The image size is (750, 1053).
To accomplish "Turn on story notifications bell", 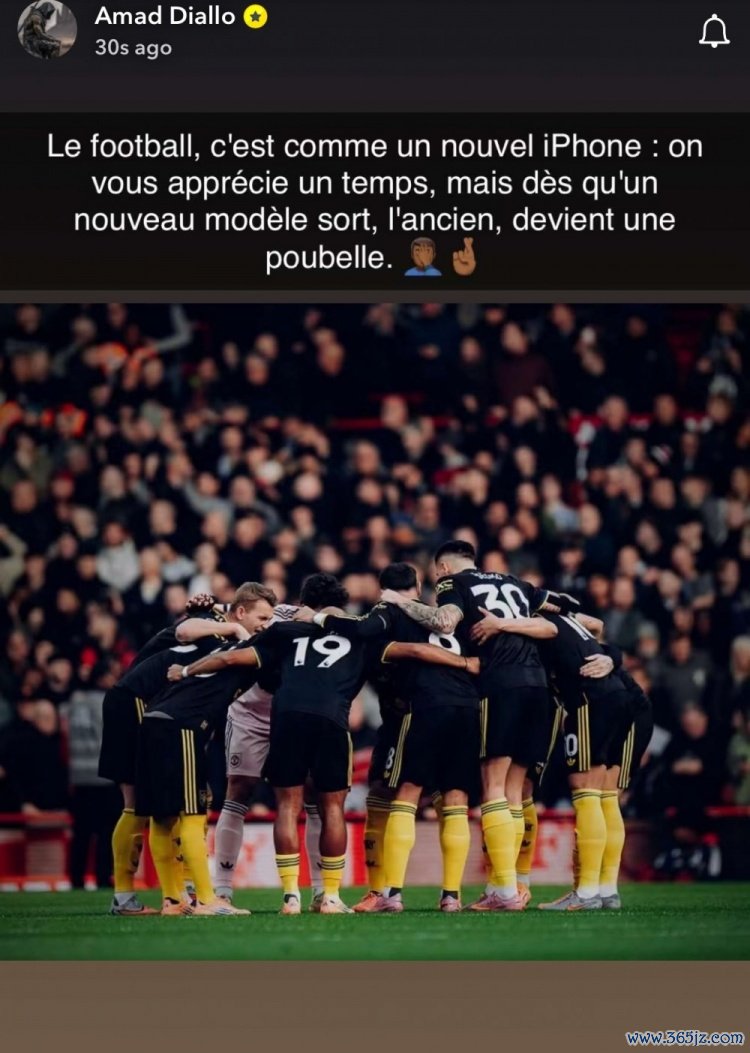I will pyautogui.click(x=714, y=32).
